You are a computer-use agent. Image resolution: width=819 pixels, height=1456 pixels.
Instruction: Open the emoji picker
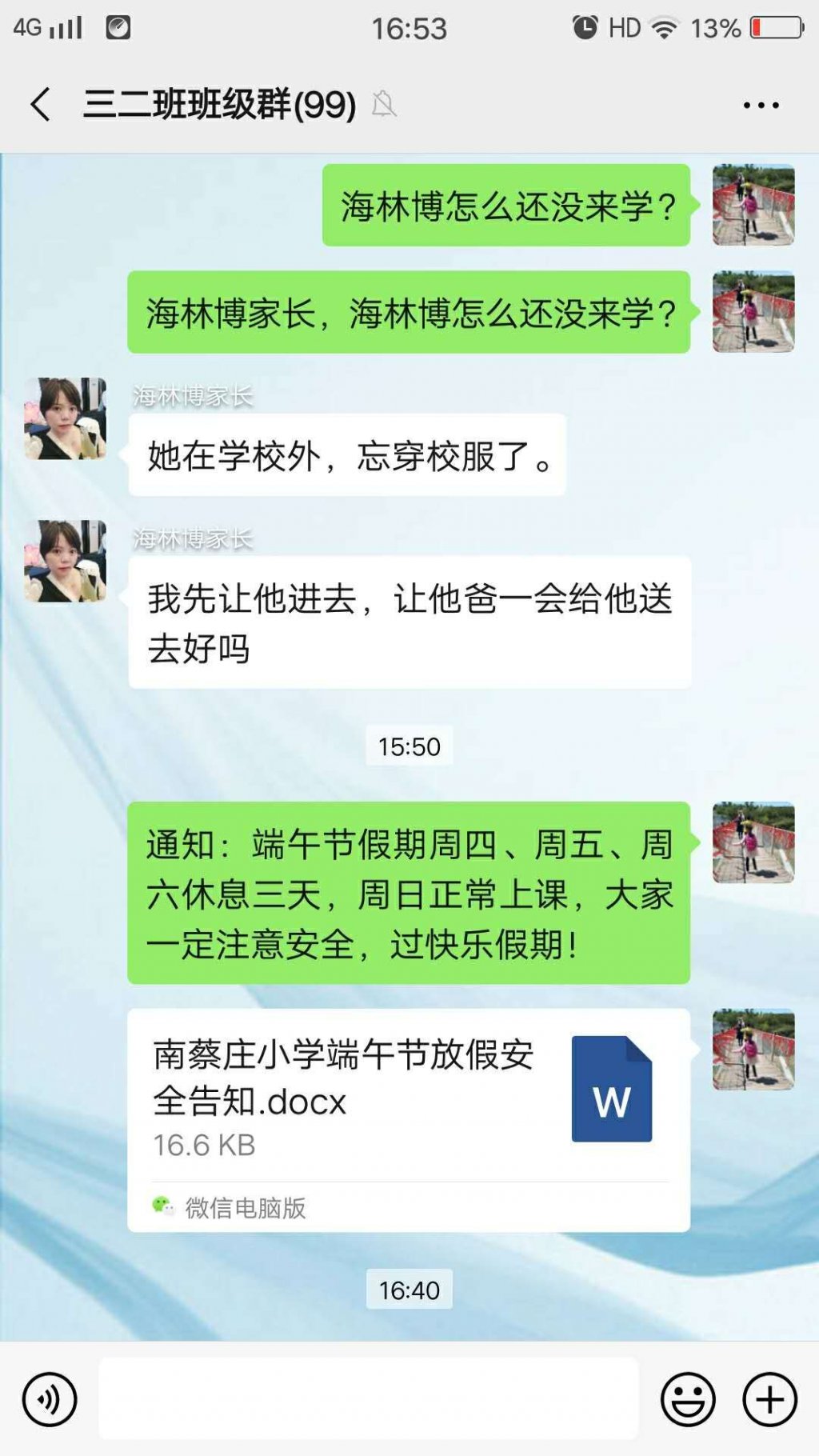point(687,1399)
